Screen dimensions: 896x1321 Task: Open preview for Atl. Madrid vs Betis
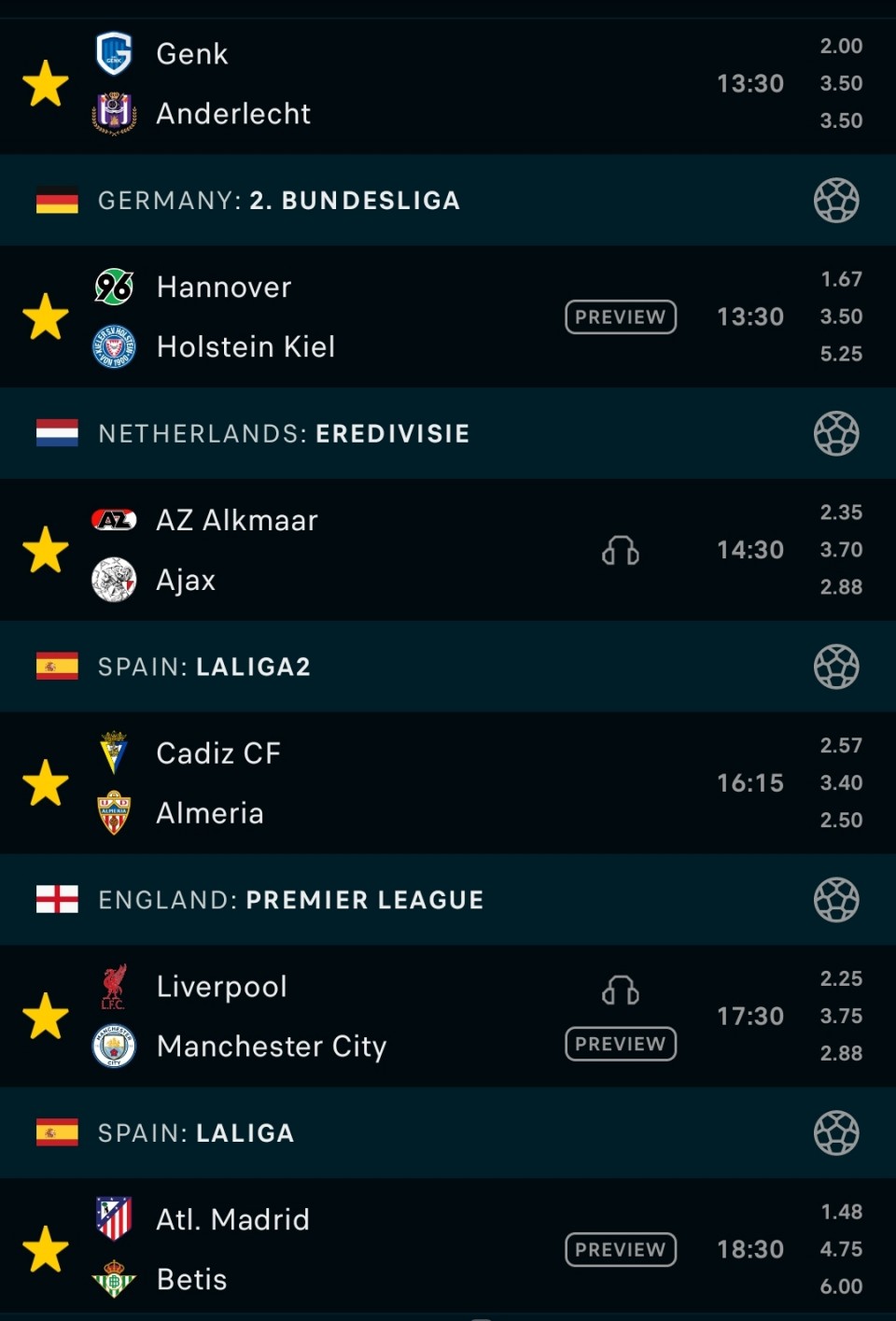(x=621, y=1250)
